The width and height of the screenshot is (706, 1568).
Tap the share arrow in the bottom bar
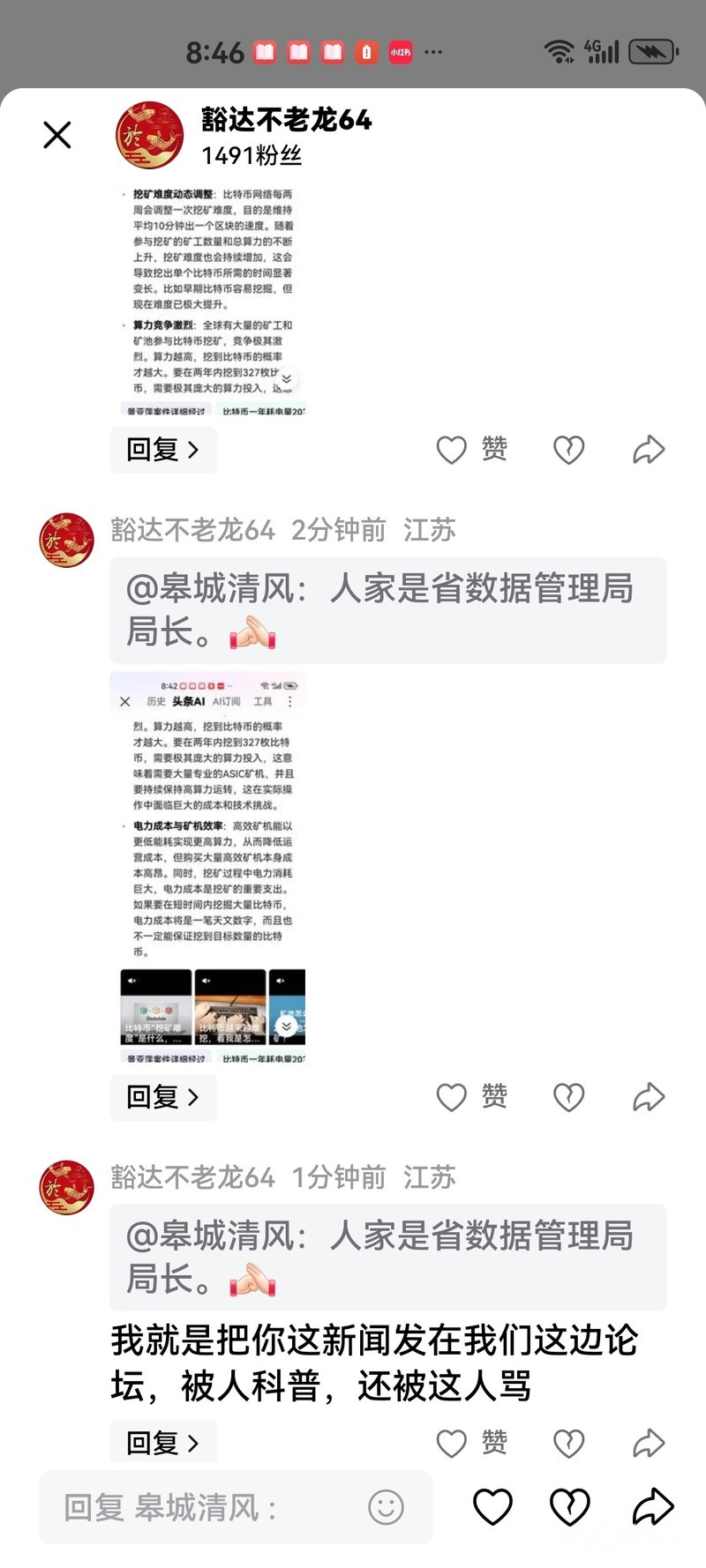(x=653, y=1506)
